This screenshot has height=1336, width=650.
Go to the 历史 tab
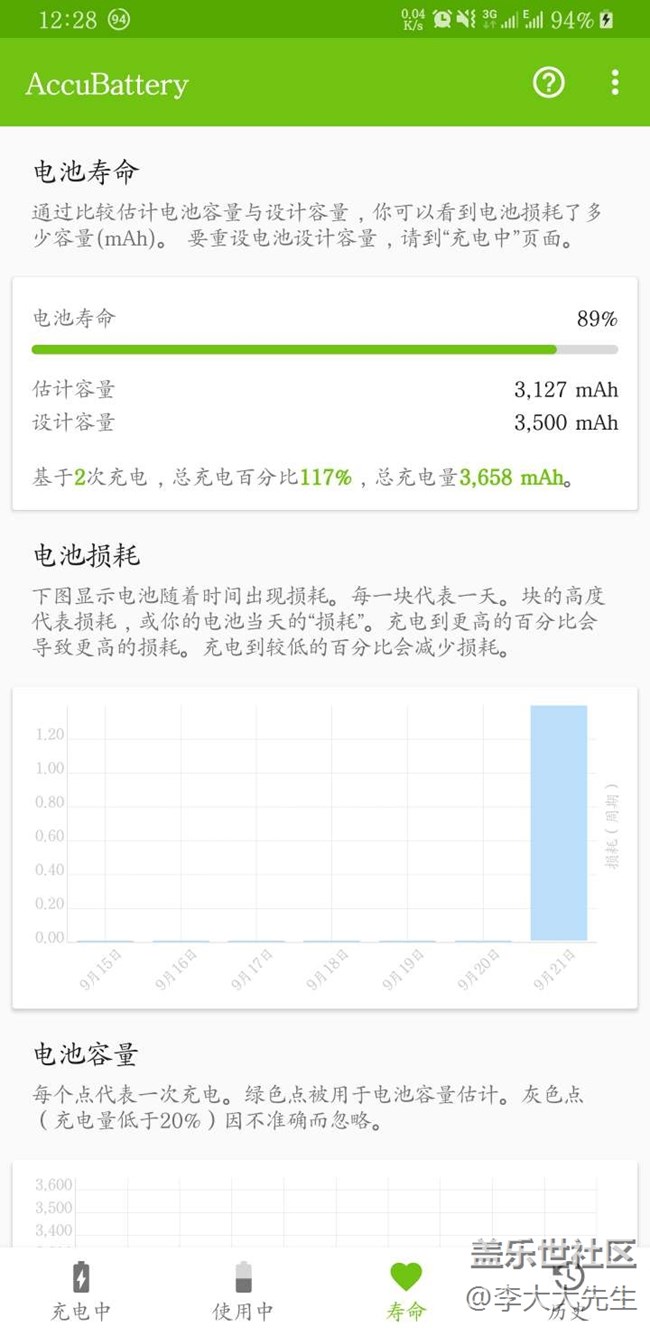click(x=568, y=1291)
